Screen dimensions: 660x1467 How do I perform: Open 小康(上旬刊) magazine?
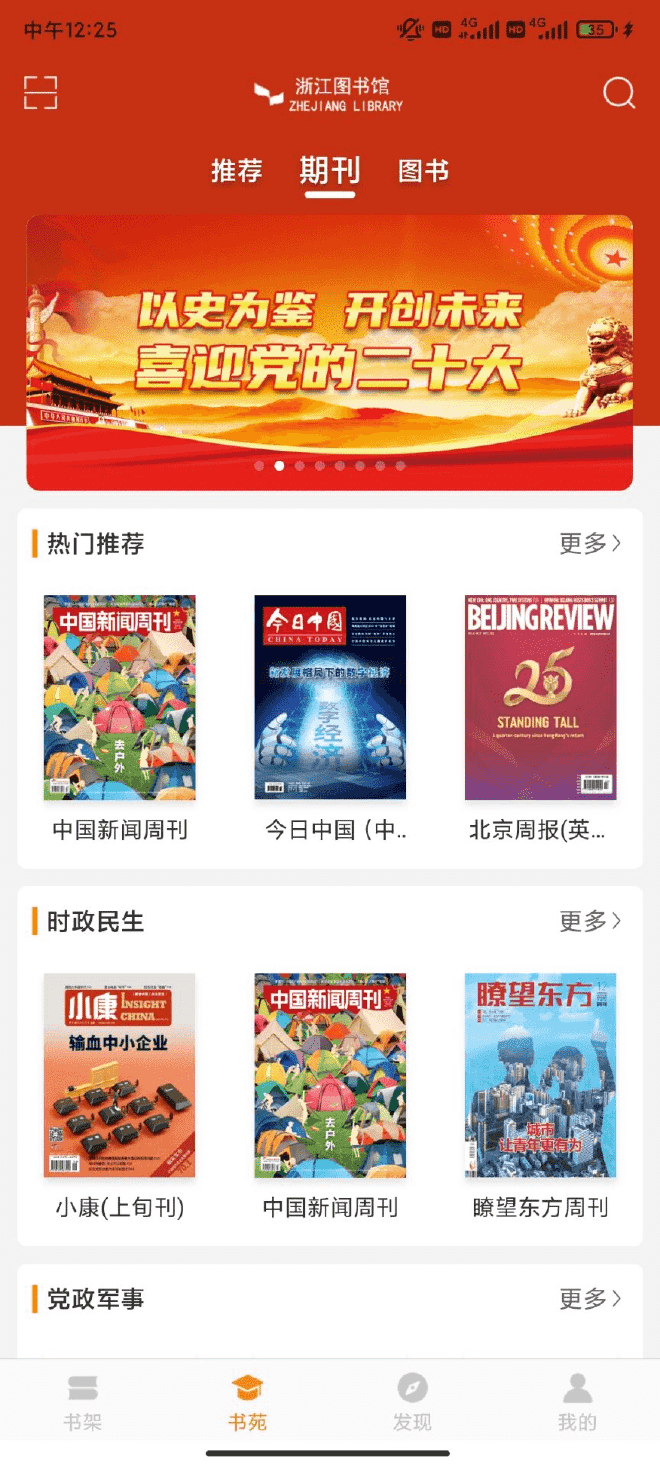click(x=120, y=1075)
